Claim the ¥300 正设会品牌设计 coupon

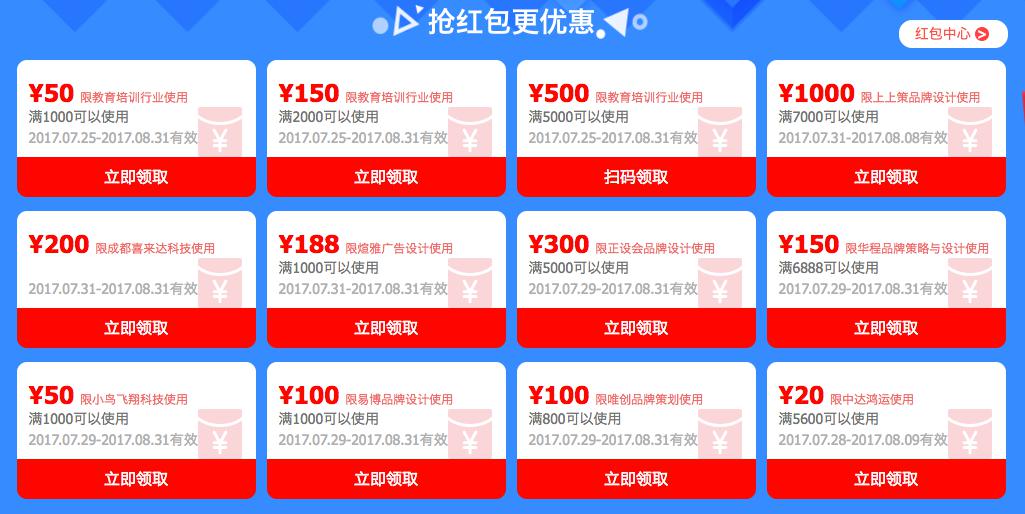coord(636,328)
